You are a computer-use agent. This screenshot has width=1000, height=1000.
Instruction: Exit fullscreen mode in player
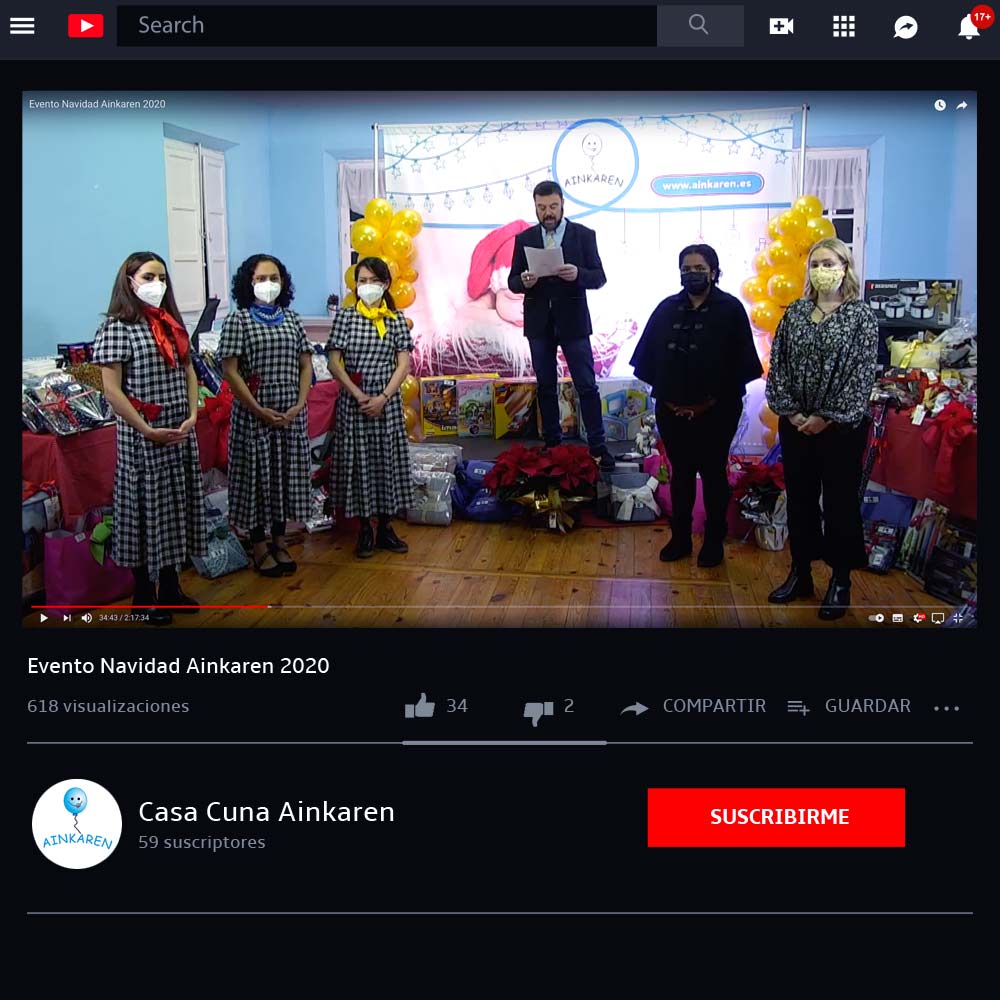pyautogui.click(x=958, y=618)
